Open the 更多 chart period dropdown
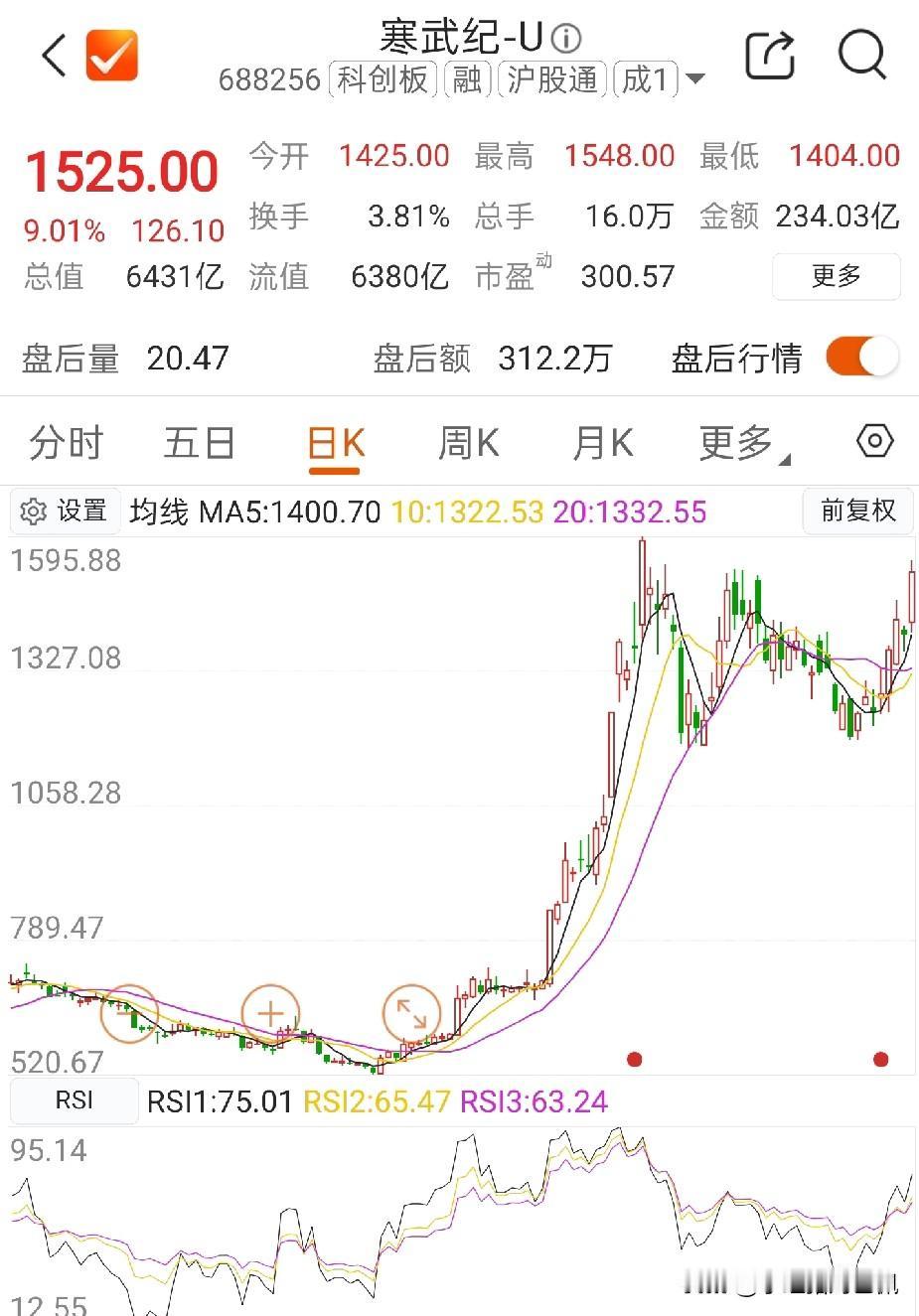The width and height of the screenshot is (919, 1316). click(743, 443)
